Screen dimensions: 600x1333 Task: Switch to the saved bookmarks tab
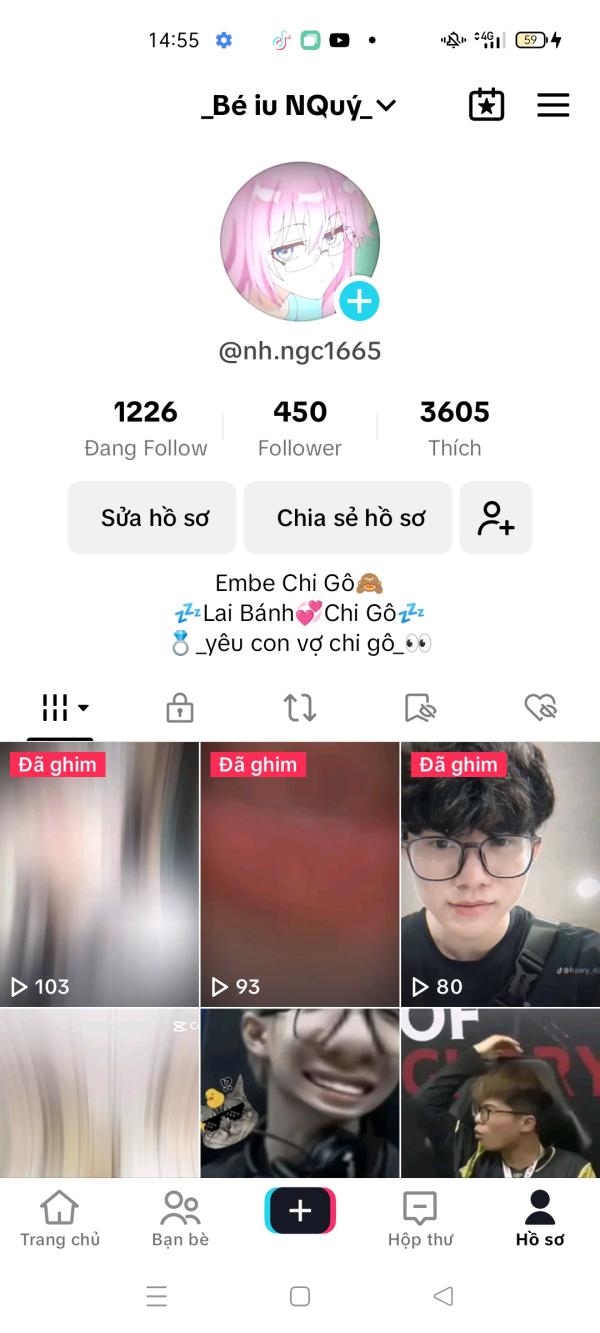421,708
